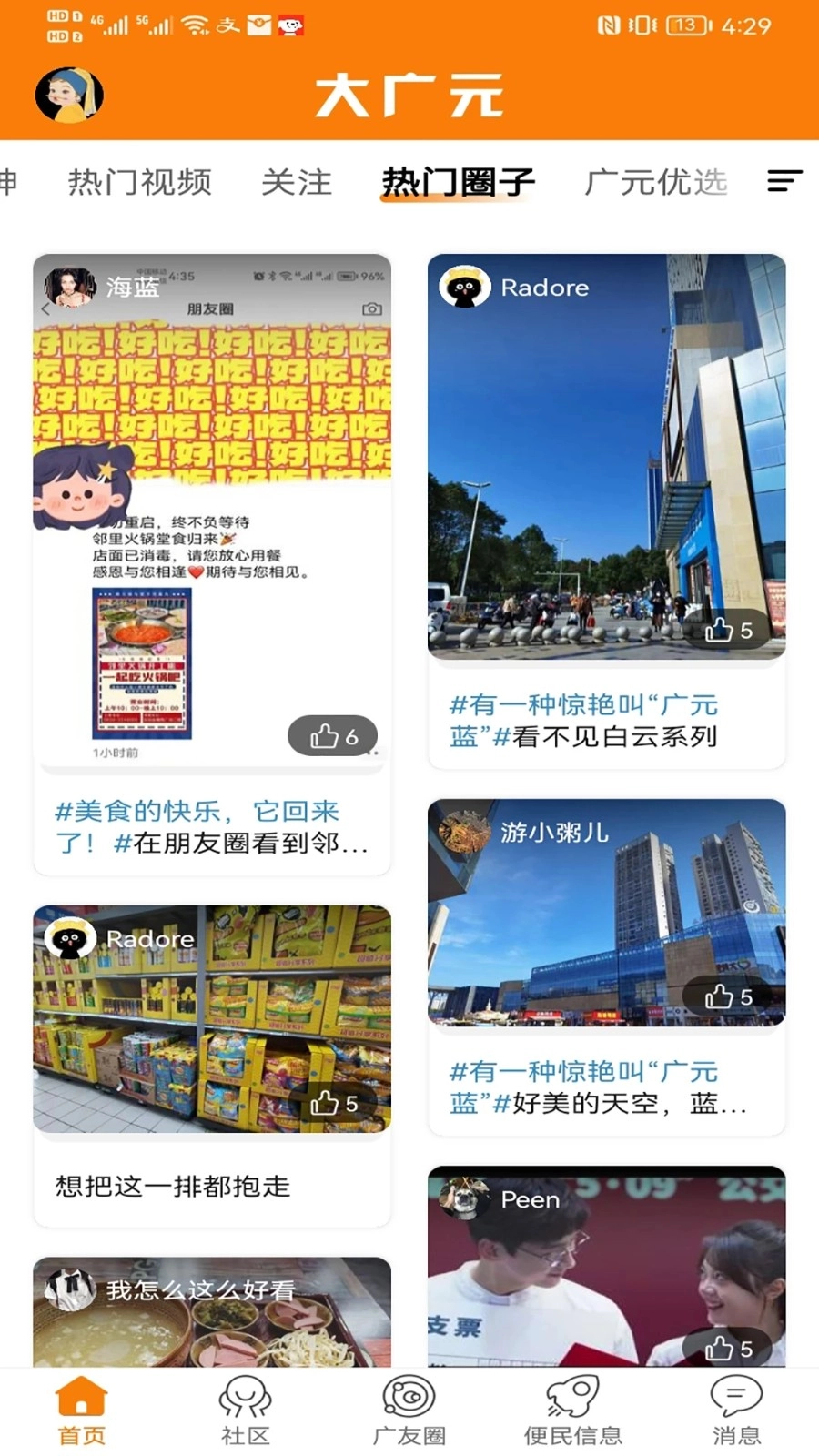Select the 广元优选 tab
Viewport: 819px width, 1456px height.
(x=655, y=182)
